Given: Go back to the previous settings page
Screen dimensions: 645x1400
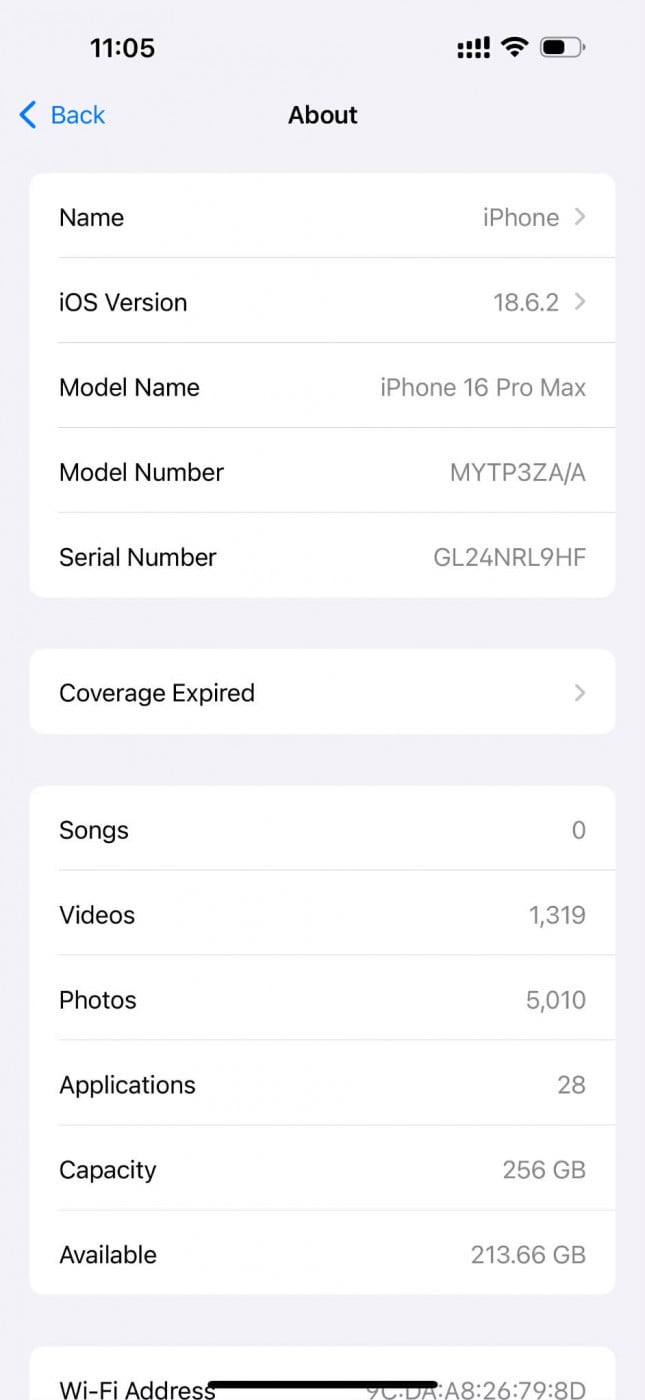Looking at the screenshot, I should 62,115.
